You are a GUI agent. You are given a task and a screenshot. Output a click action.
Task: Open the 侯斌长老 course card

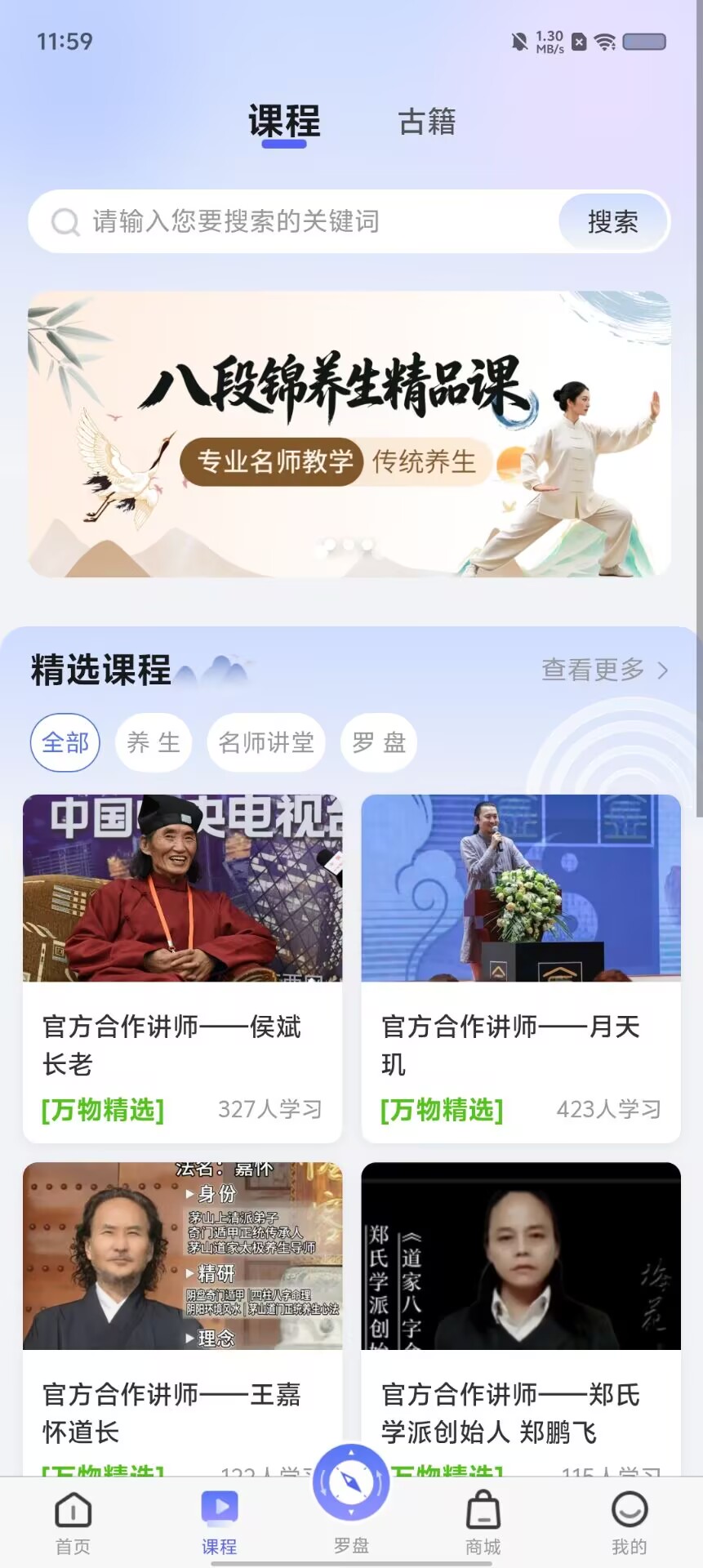coord(182,969)
